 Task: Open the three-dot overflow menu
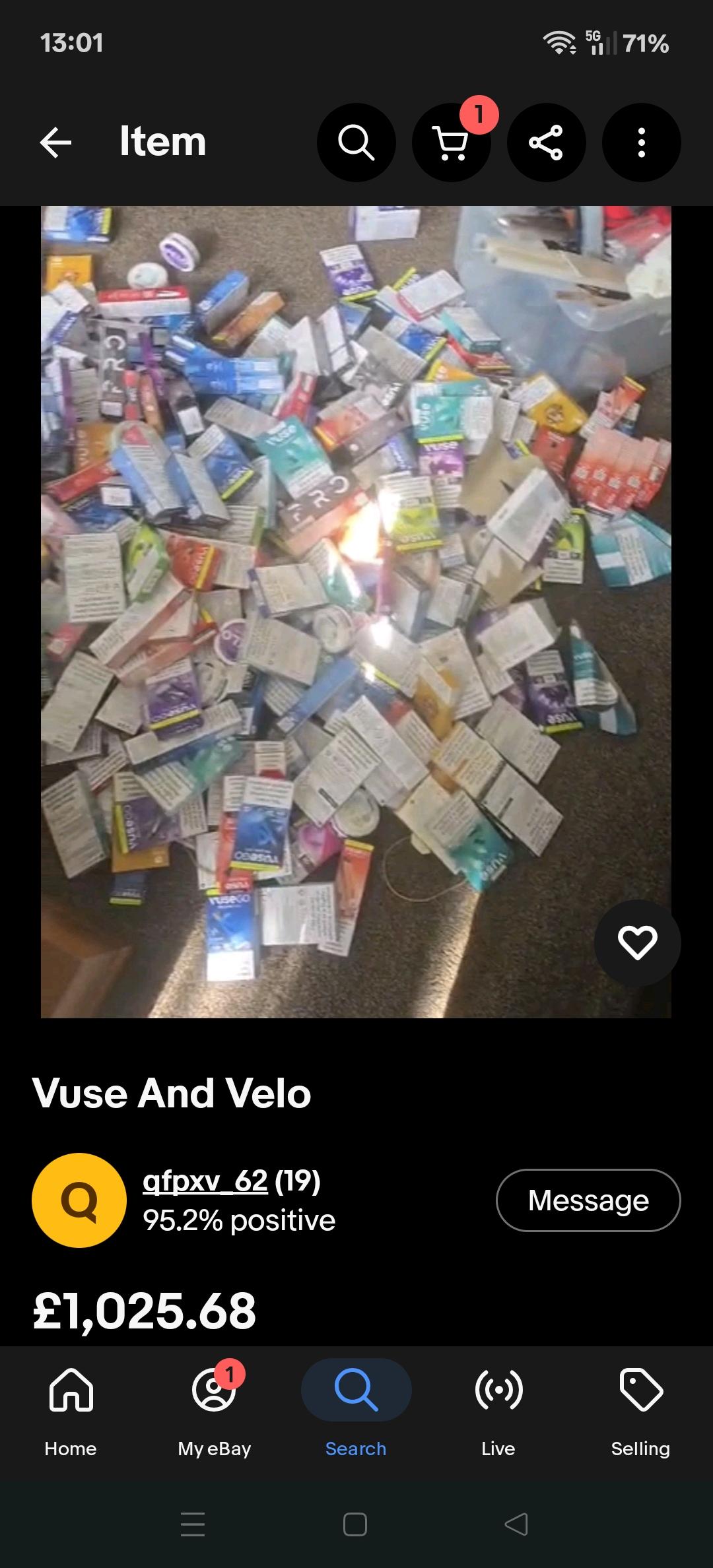(x=641, y=142)
